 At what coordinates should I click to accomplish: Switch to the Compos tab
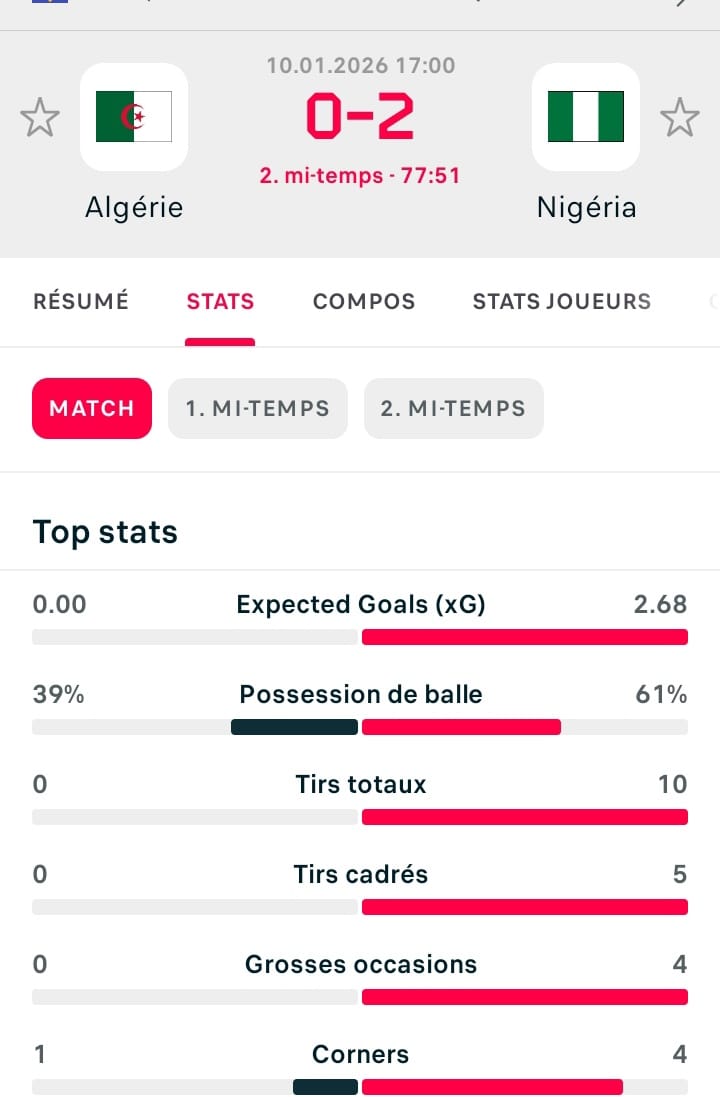coord(364,301)
